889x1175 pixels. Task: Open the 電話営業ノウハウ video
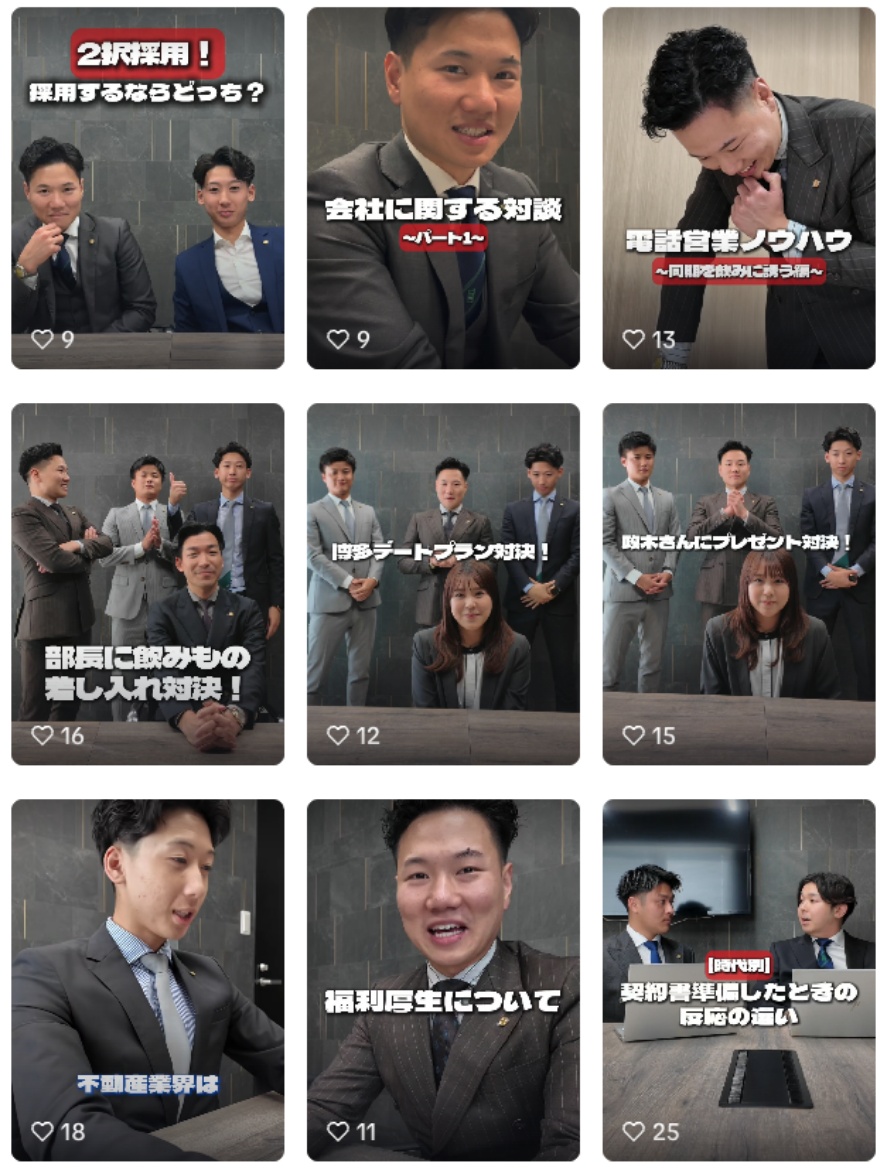click(x=738, y=188)
